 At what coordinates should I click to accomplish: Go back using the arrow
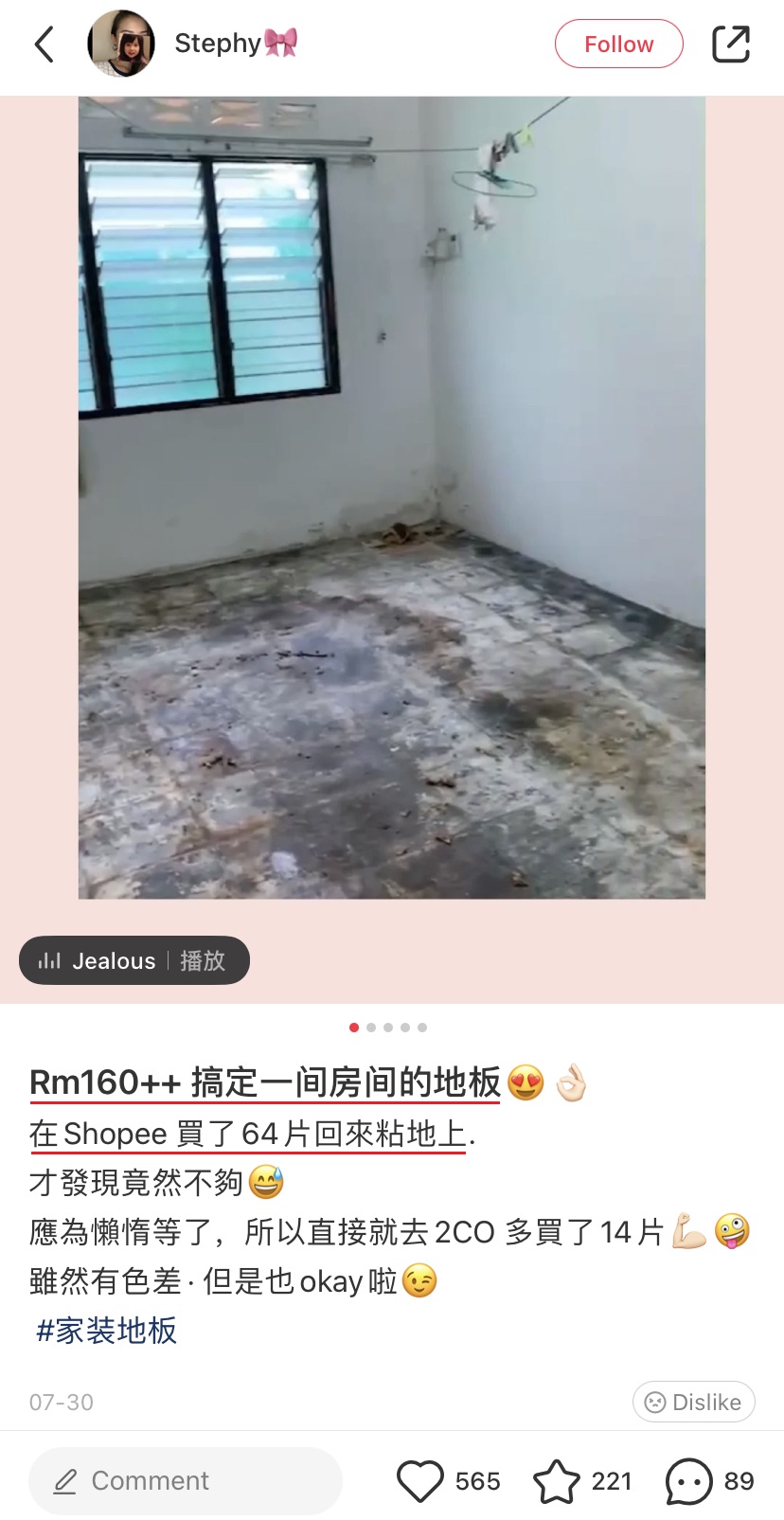coord(45,45)
